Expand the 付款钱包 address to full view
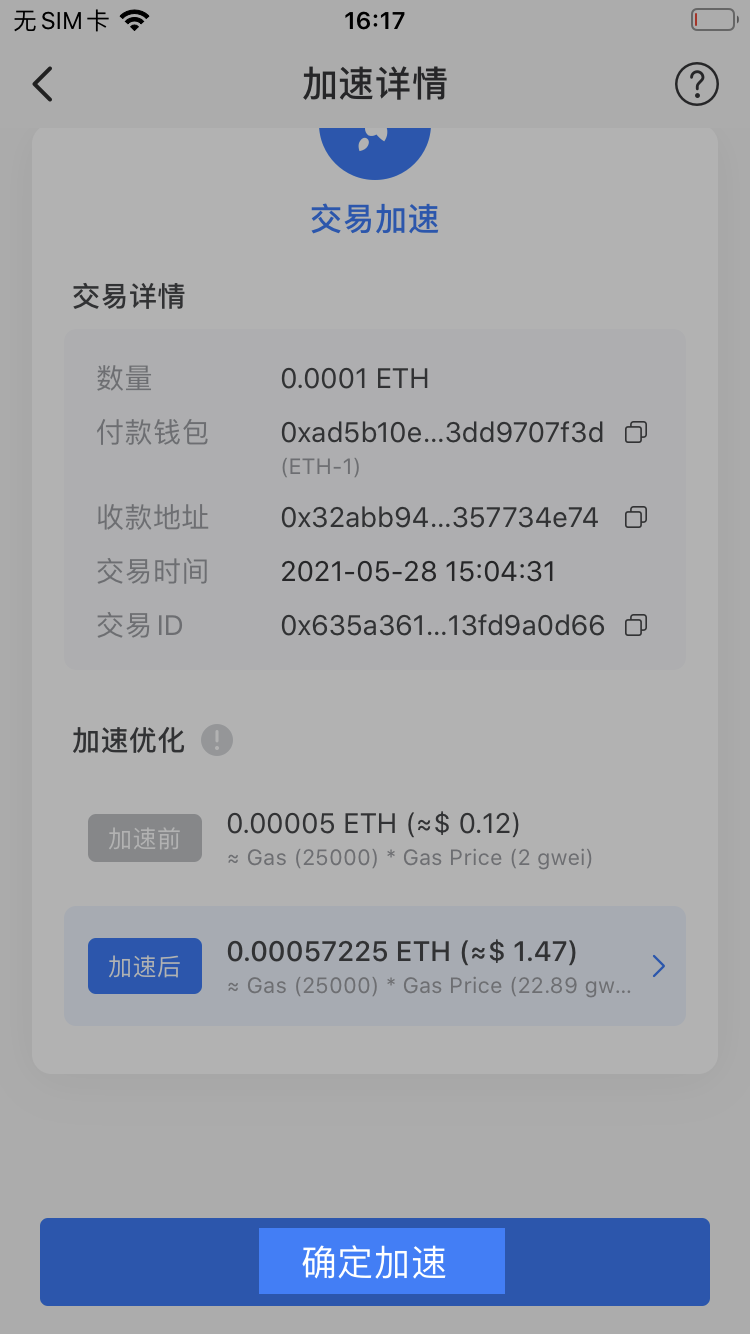 (x=443, y=432)
